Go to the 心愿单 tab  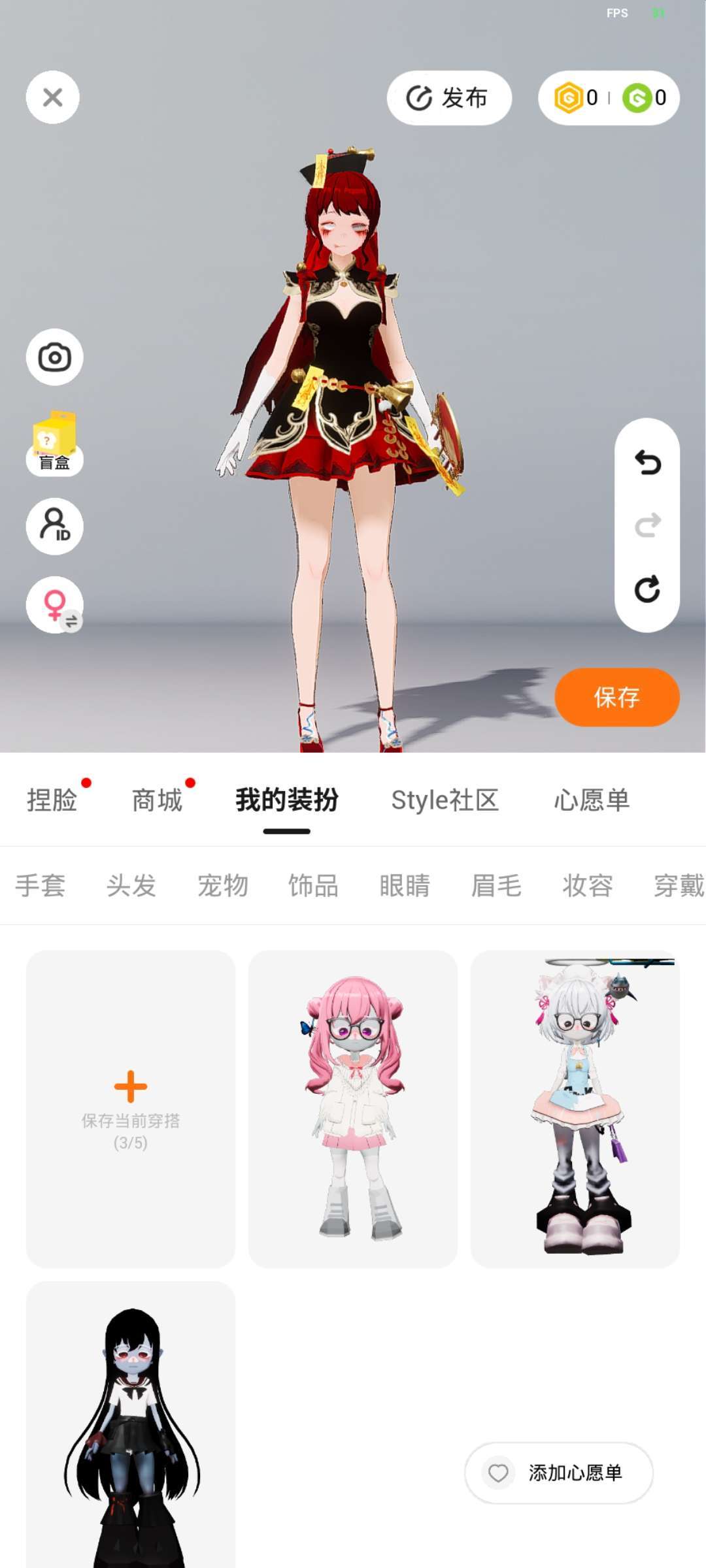pyautogui.click(x=592, y=800)
